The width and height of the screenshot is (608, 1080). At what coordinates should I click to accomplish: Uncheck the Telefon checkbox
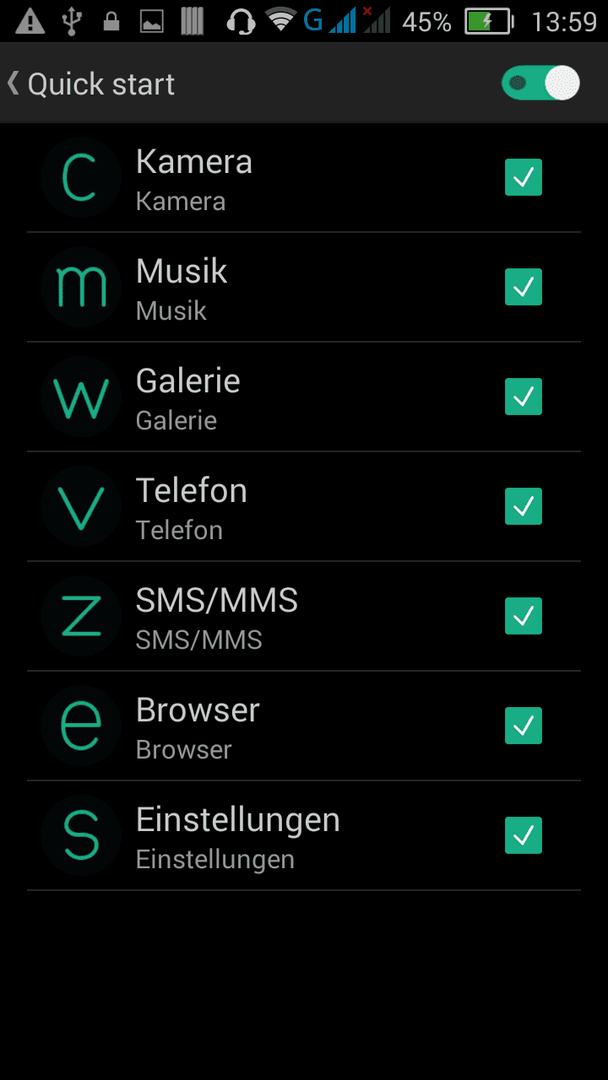click(523, 506)
